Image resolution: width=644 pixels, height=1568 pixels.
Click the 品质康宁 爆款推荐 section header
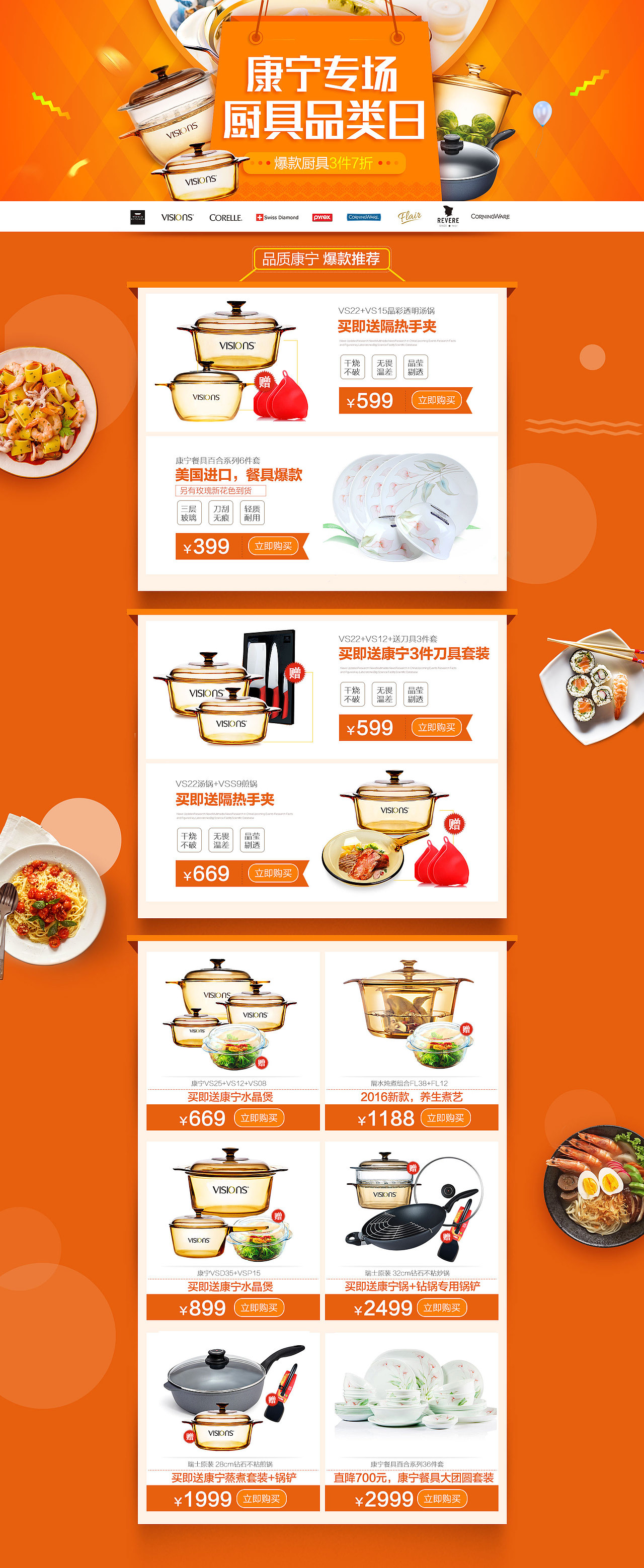(x=321, y=258)
